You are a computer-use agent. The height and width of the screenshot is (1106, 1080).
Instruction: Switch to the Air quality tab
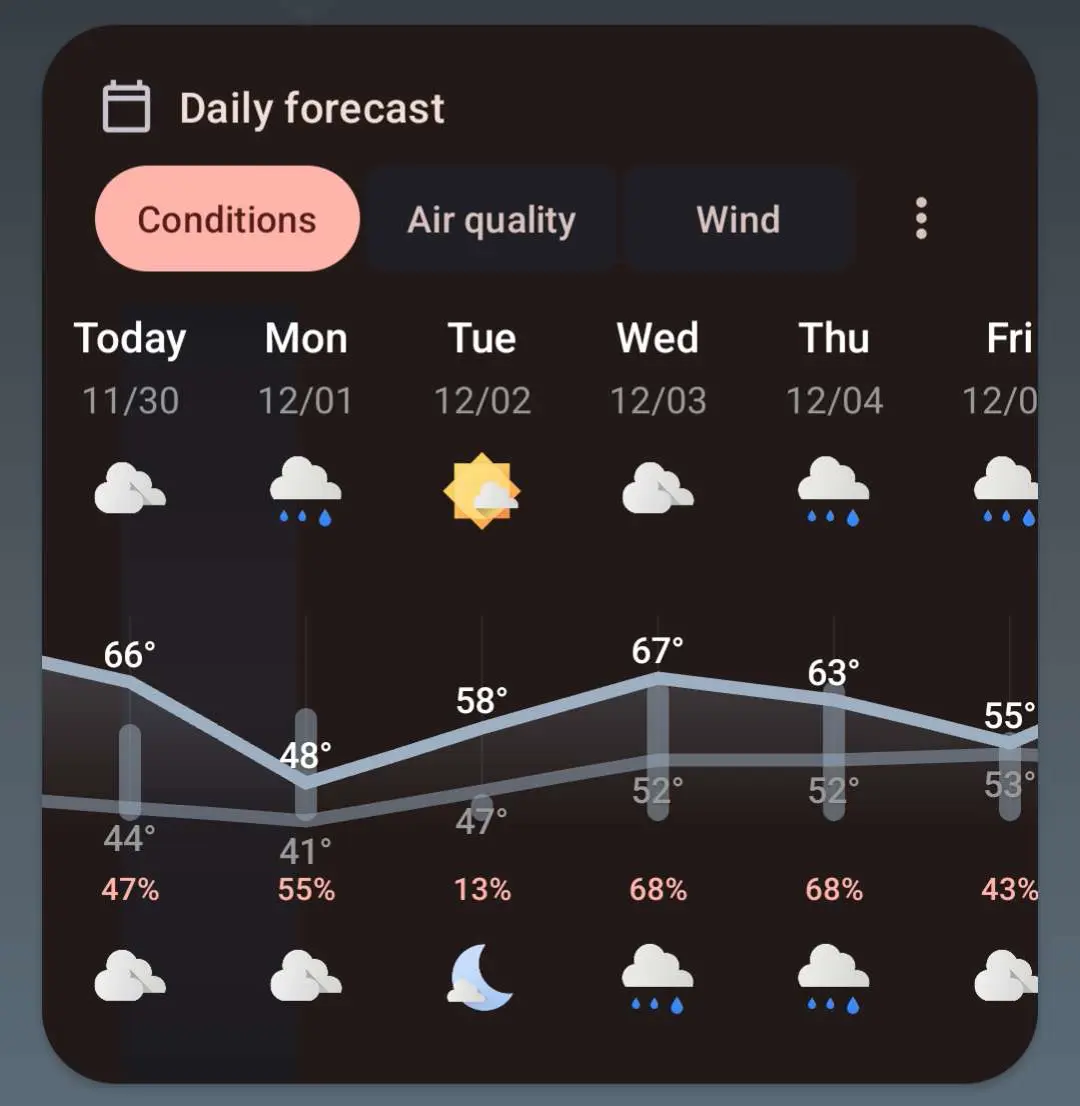point(491,219)
